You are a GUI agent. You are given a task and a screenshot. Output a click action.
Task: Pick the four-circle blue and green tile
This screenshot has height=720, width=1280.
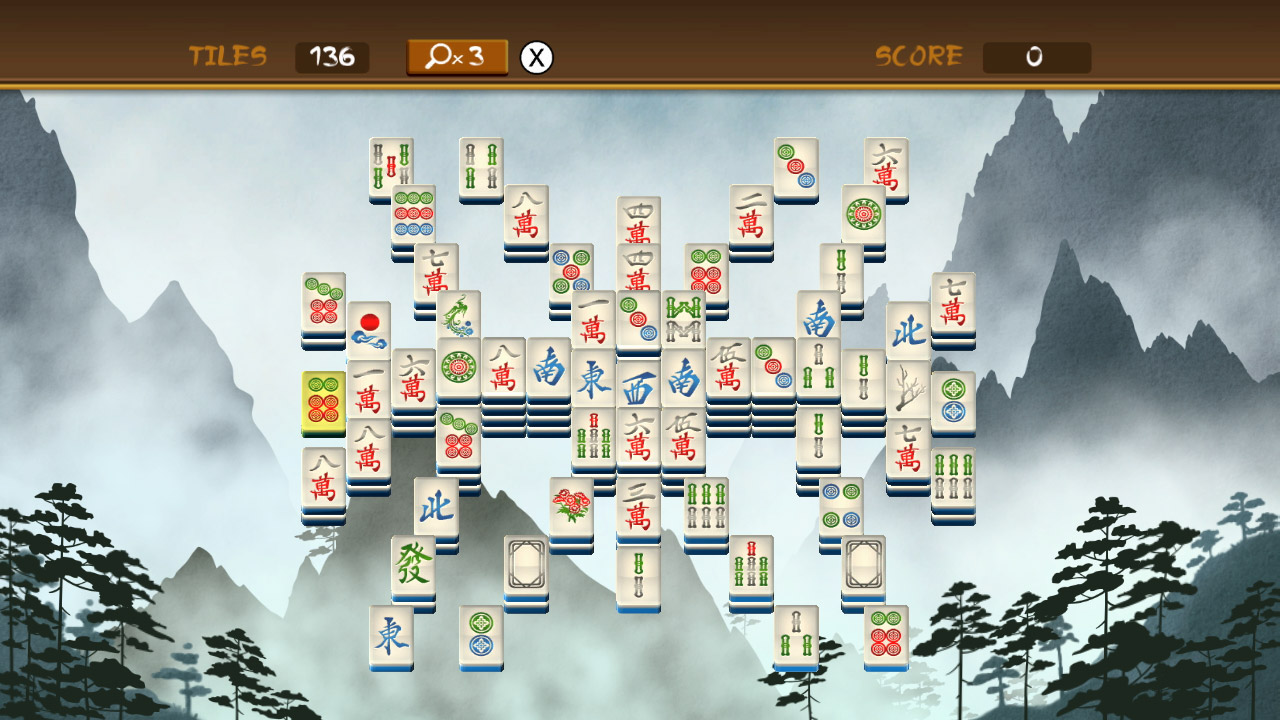(x=841, y=506)
